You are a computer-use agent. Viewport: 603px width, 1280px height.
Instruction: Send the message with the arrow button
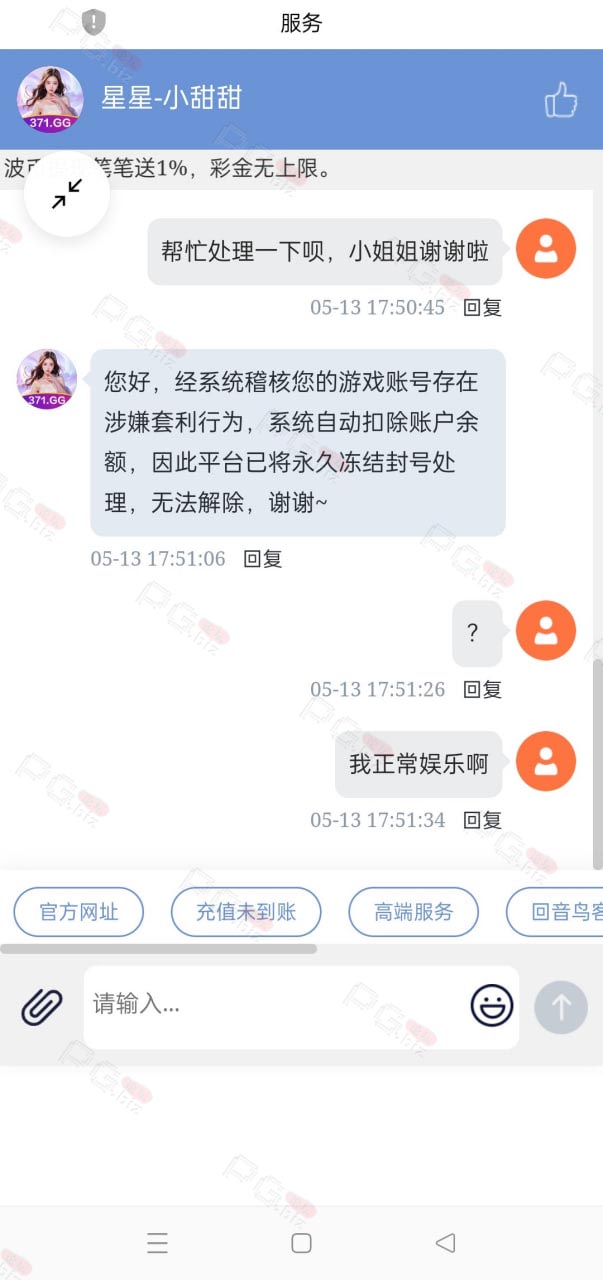(x=561, y=1007)
